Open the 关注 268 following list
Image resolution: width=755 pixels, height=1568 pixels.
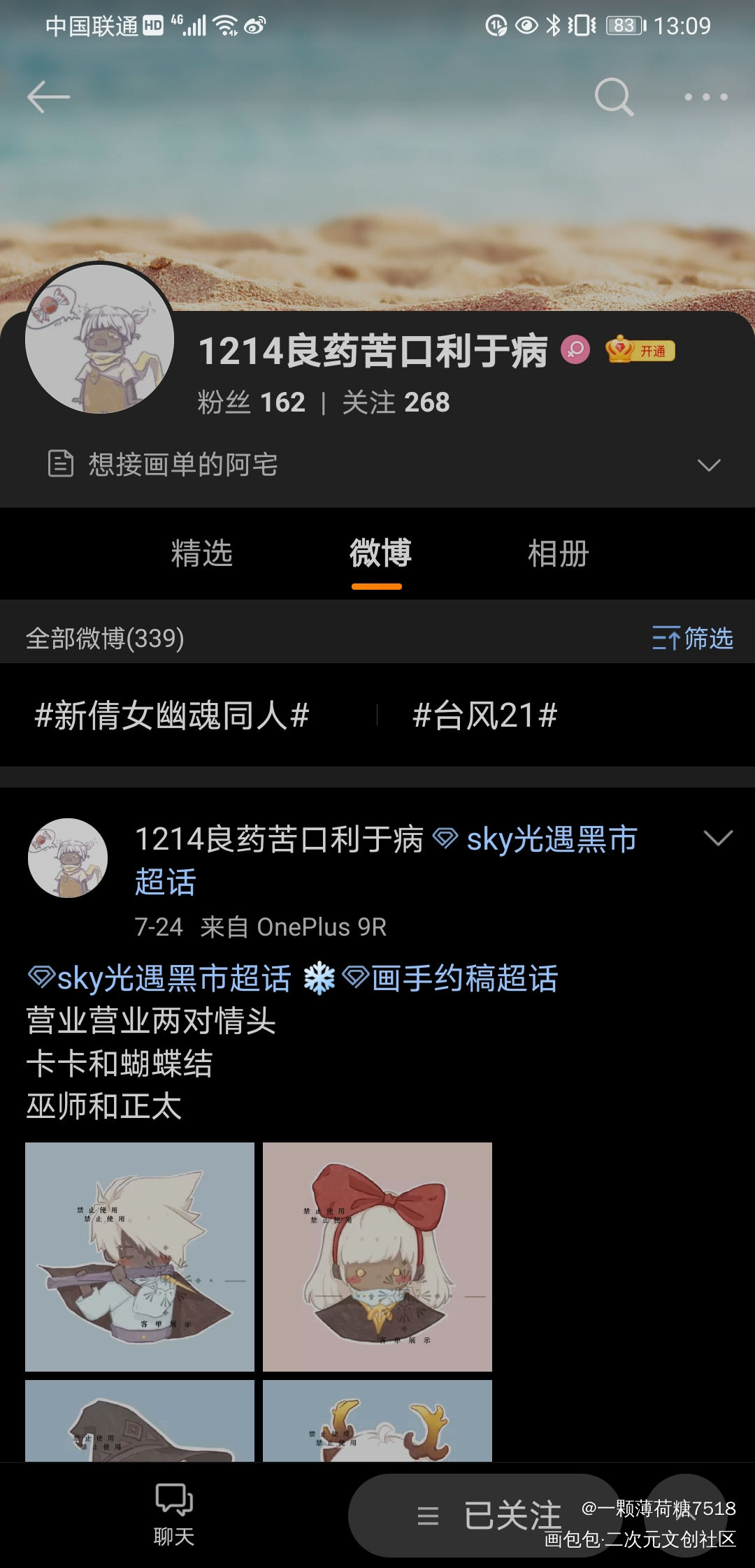396,402
